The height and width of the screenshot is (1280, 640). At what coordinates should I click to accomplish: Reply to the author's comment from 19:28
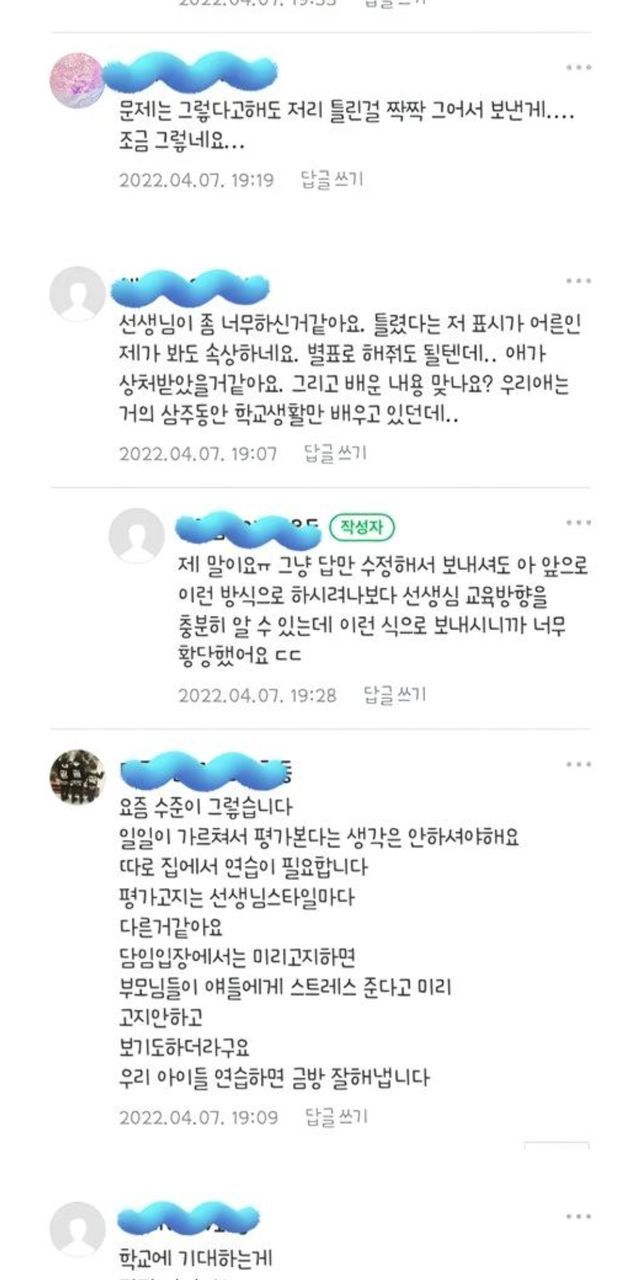[394, 694]
